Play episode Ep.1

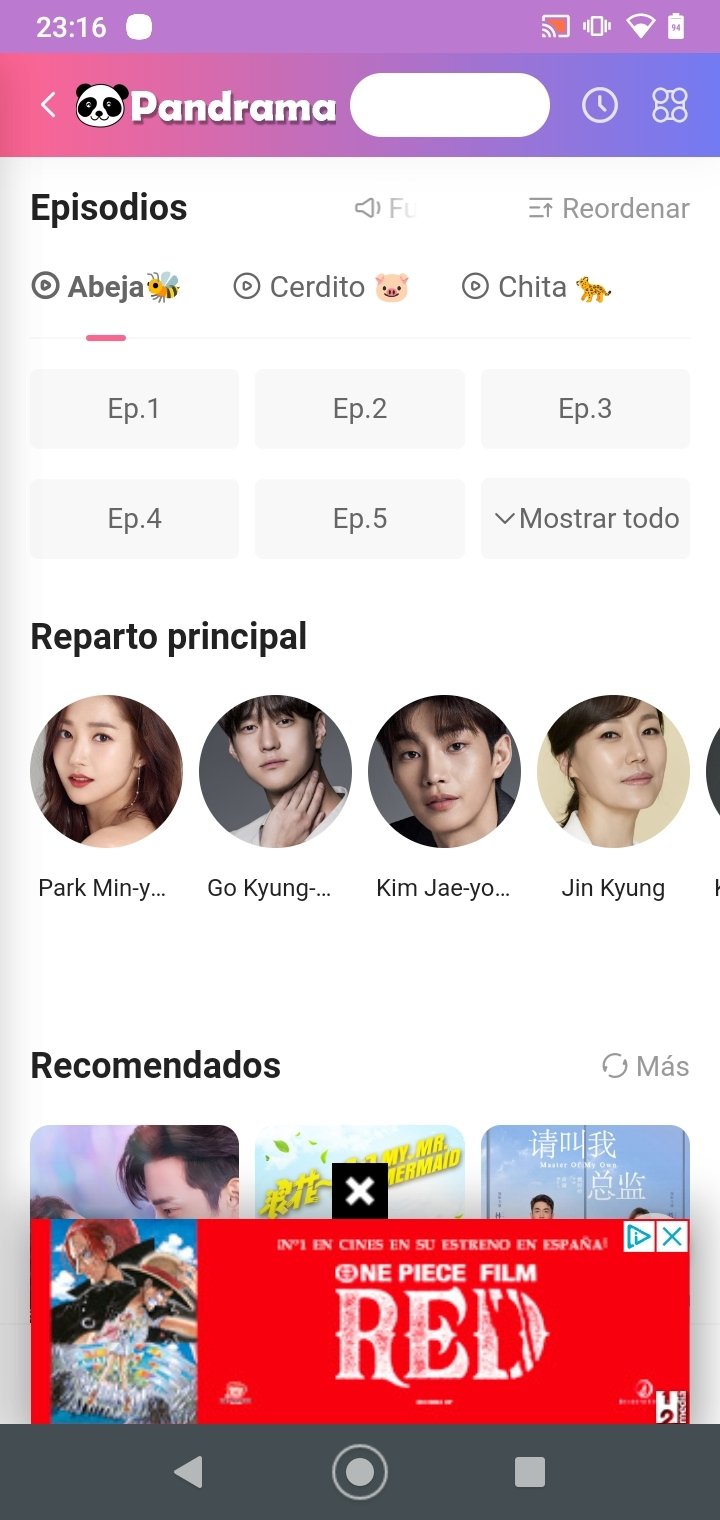coord(134,409)
